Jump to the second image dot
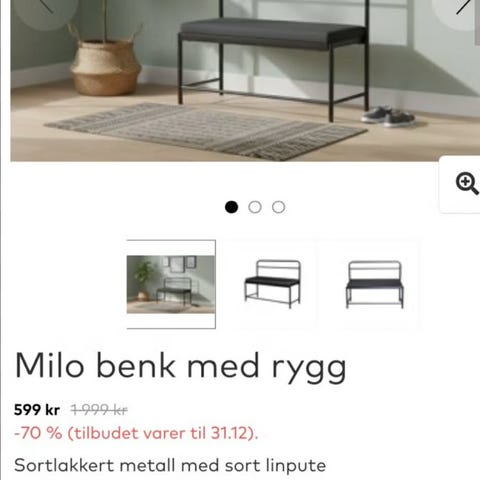Viewport: 480px width, 480px height. pos(255,207)
